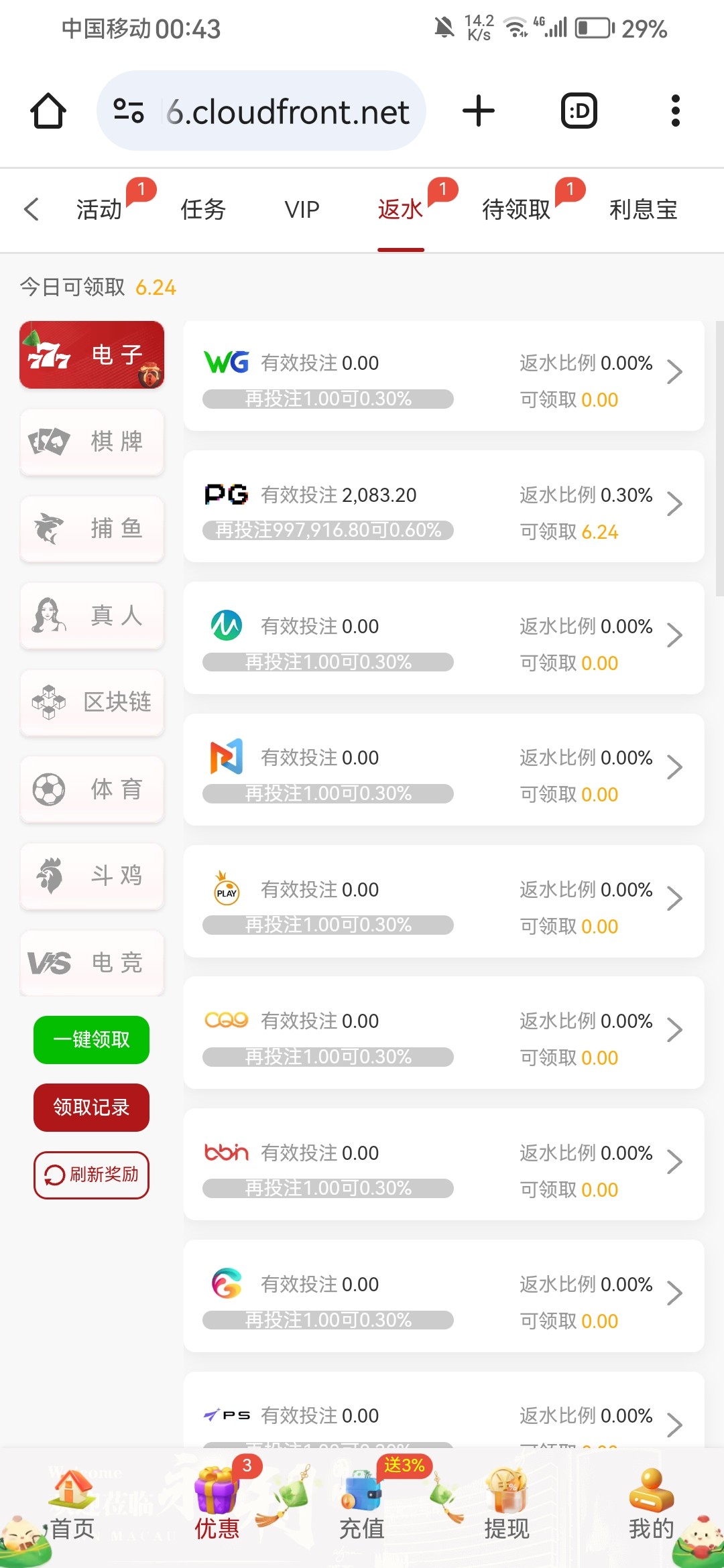Choose the 真人 category
724x1568 pixels.
pyautogui.click(x=92, y=615)
